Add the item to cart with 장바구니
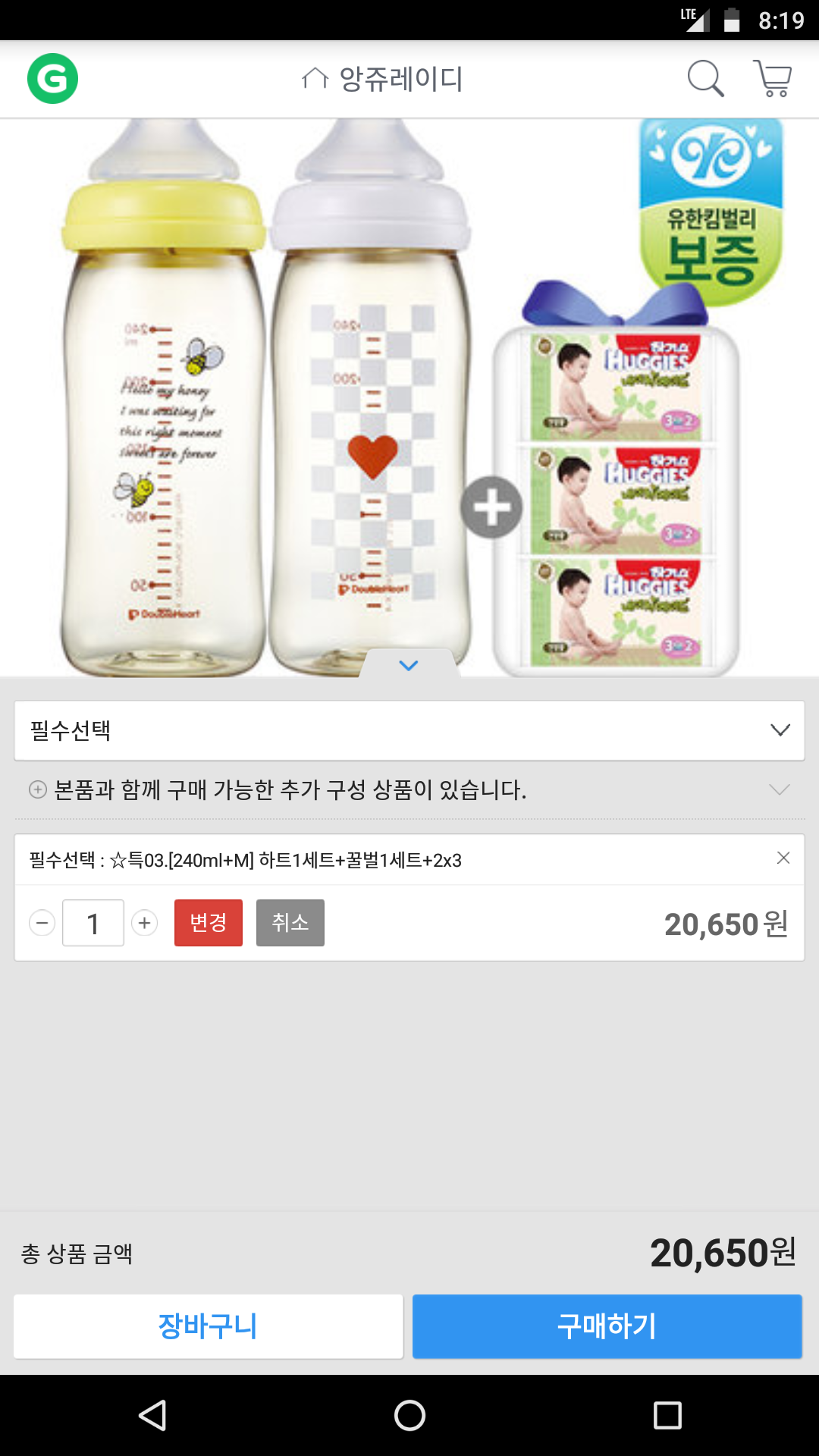Image resolution: width=819 pixels, height=1456 pixels. 209,1326
